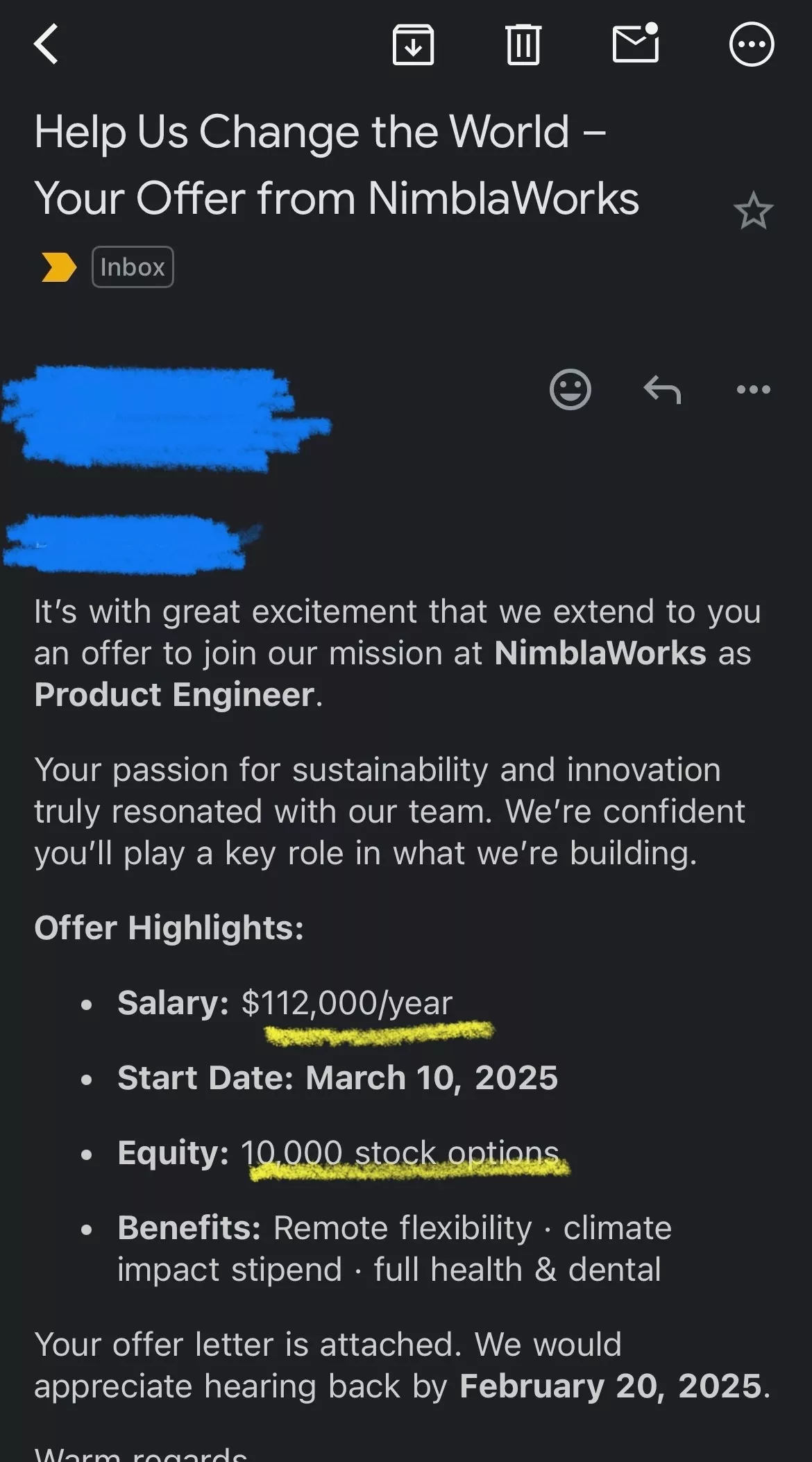Viewport: 812px width, 1462px height.
Task: Star the NimblaWorks offer email
Action: (753, 212)
